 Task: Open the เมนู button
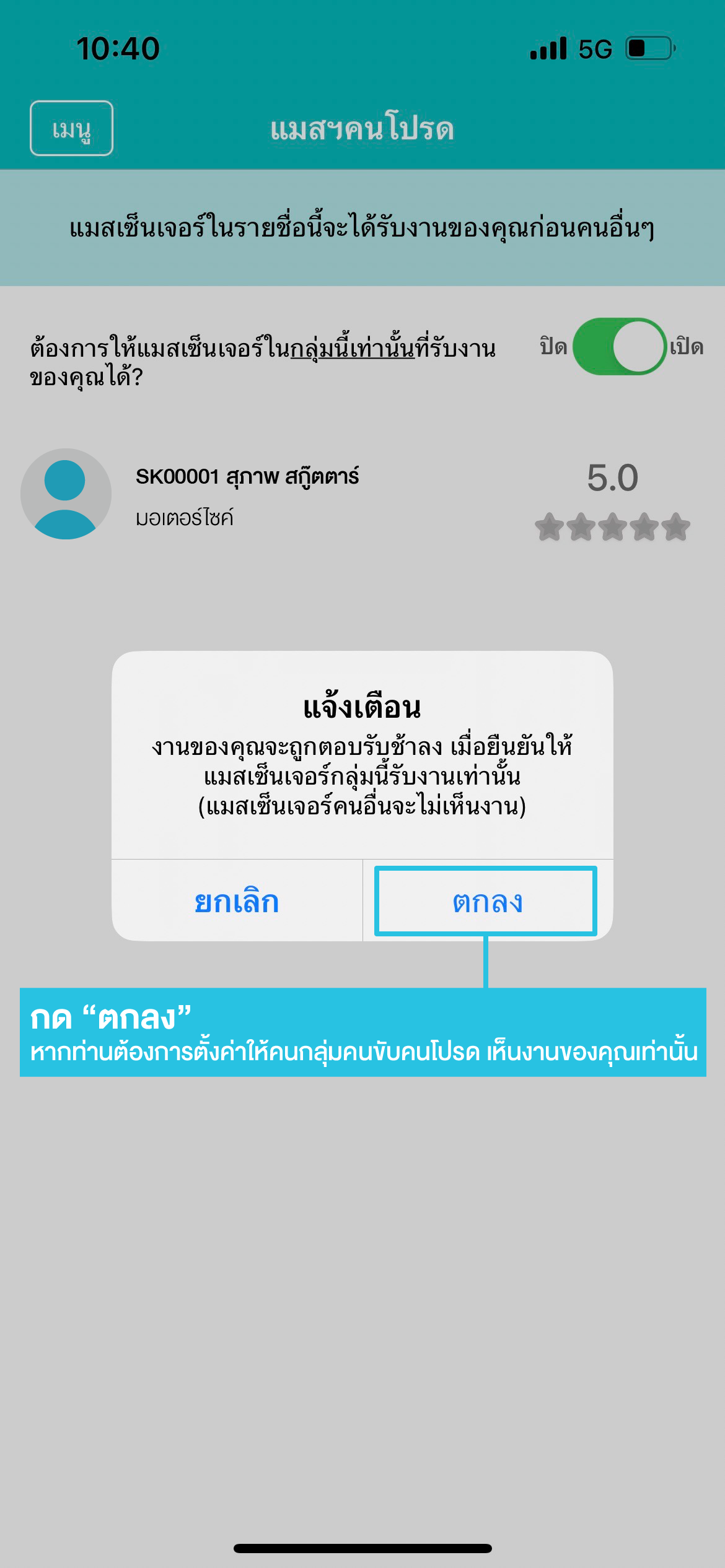(x=71, y=128)
